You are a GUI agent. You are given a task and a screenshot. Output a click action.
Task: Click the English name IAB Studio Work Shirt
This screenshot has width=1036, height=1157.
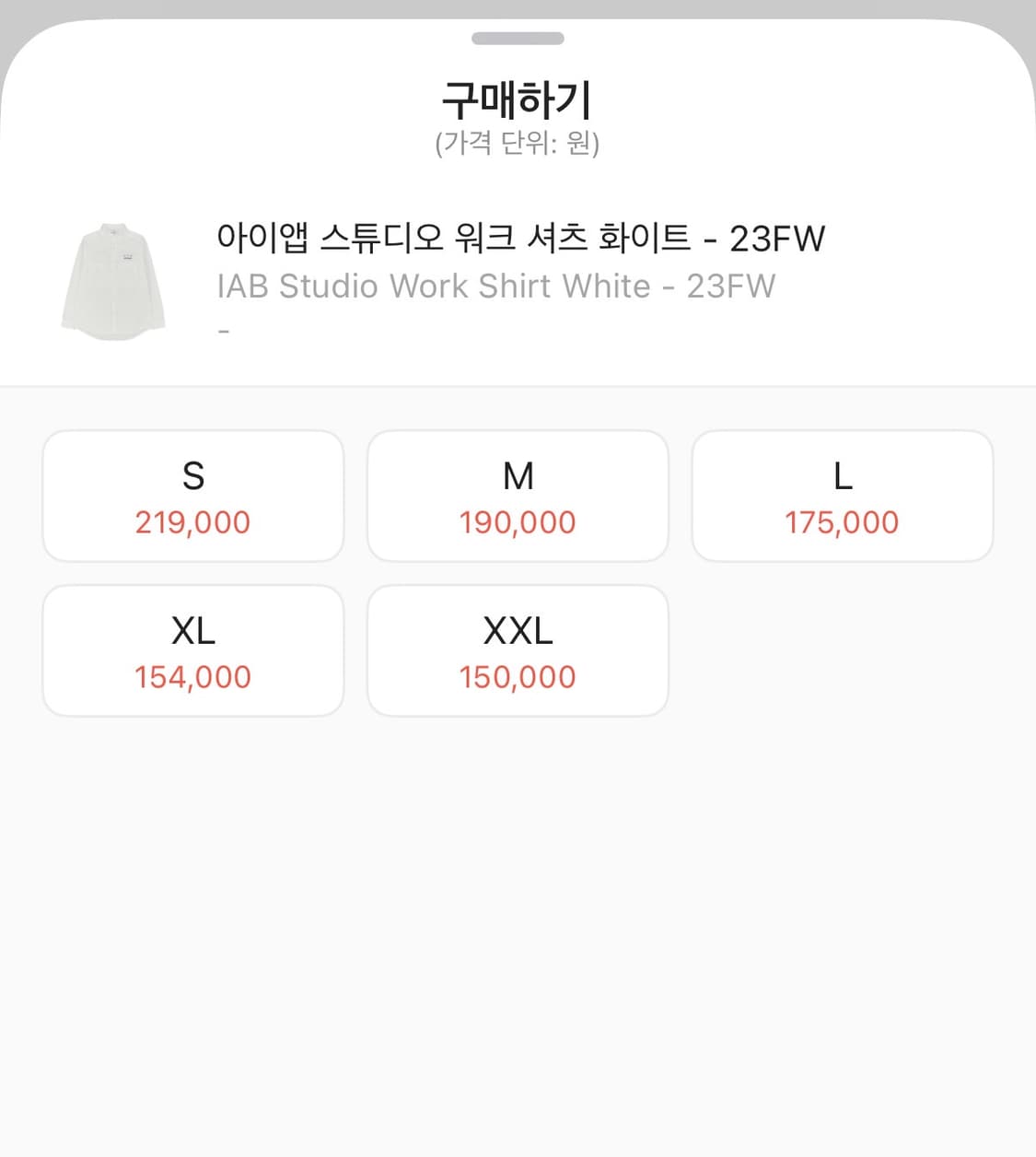pos(497,286)
